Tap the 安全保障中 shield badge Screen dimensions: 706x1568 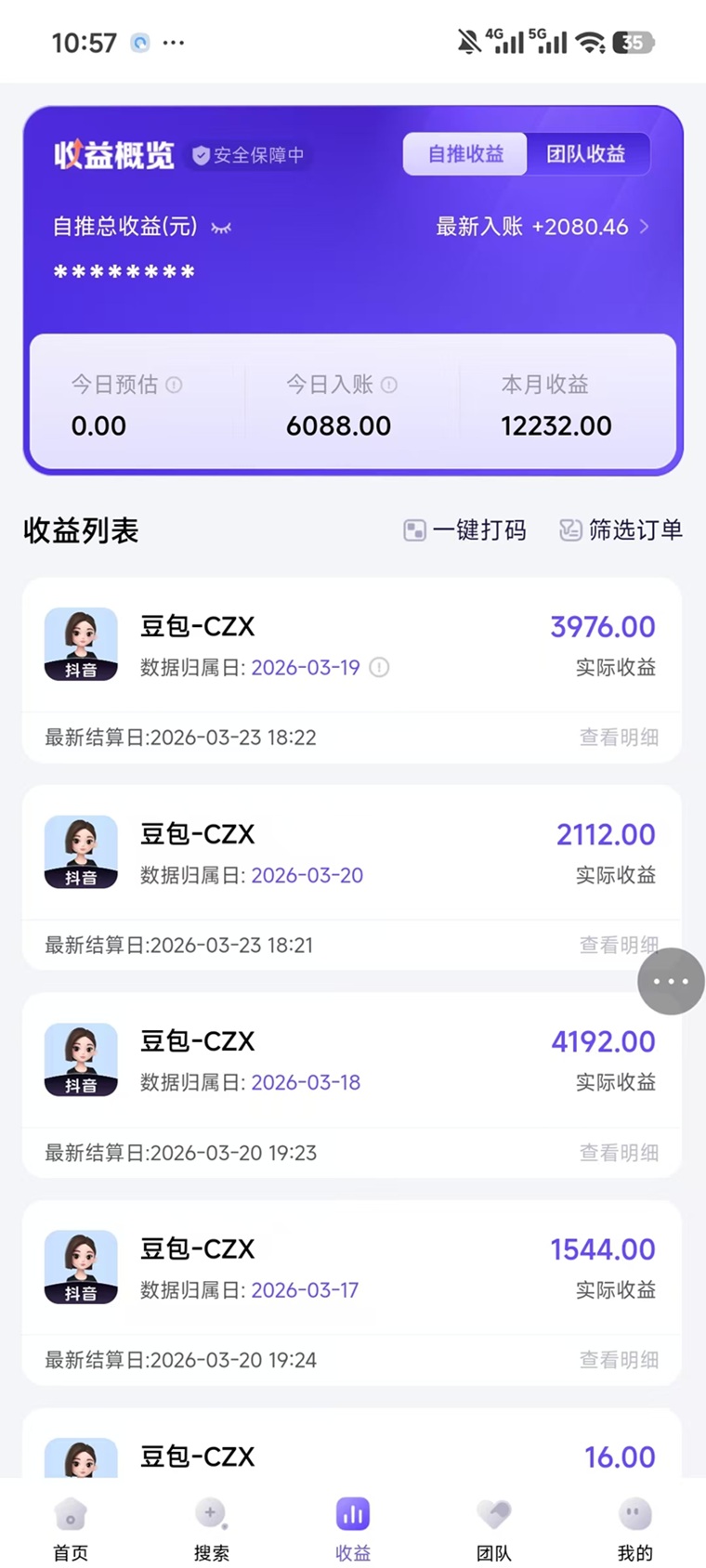point(247,155)
